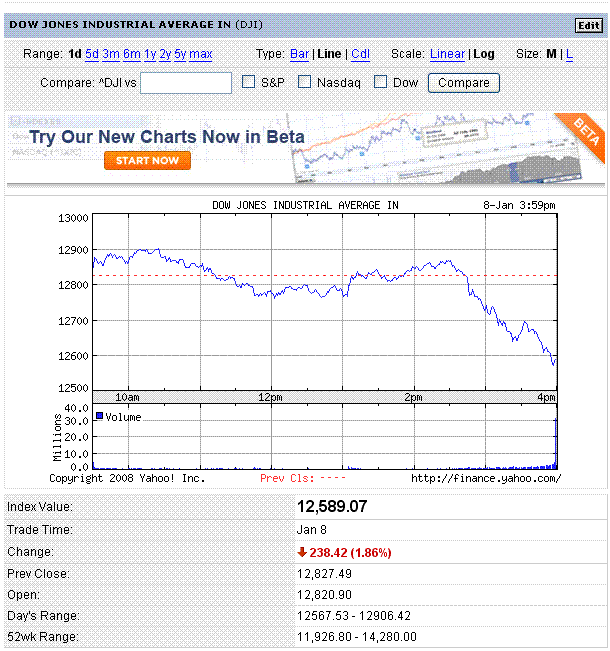Image resolution: width=610 pixels, height=651 pixels.
Task: Select the 5y range
Action: (x=180, y=54)
